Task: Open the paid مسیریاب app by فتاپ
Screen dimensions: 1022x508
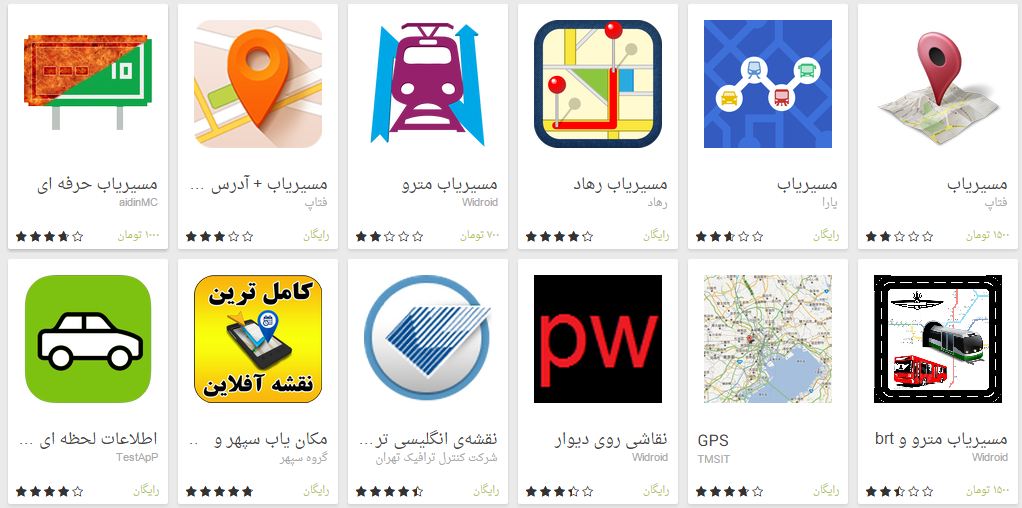Action: tap(937, 85)
